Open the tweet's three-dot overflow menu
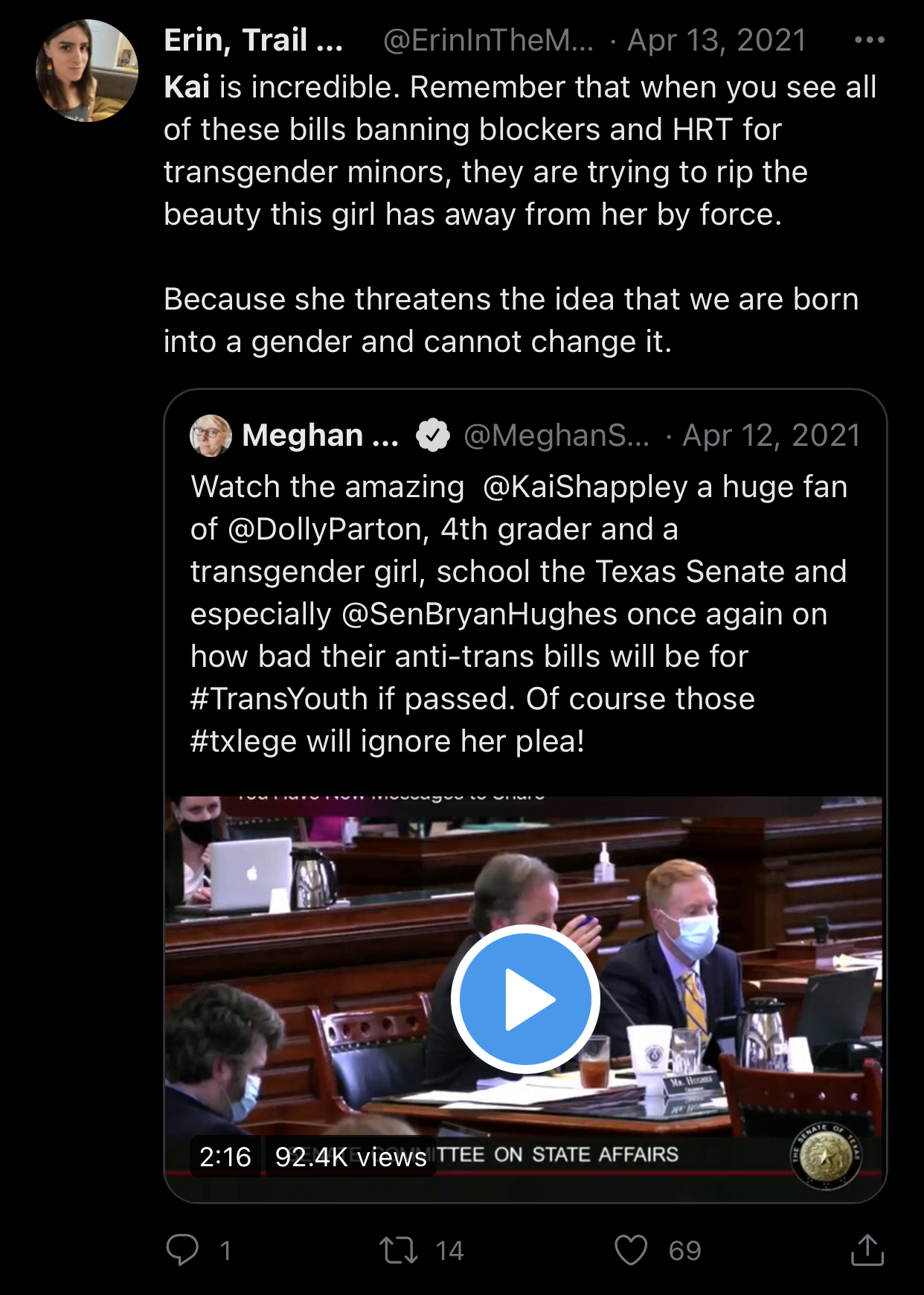 pos(869,40)
